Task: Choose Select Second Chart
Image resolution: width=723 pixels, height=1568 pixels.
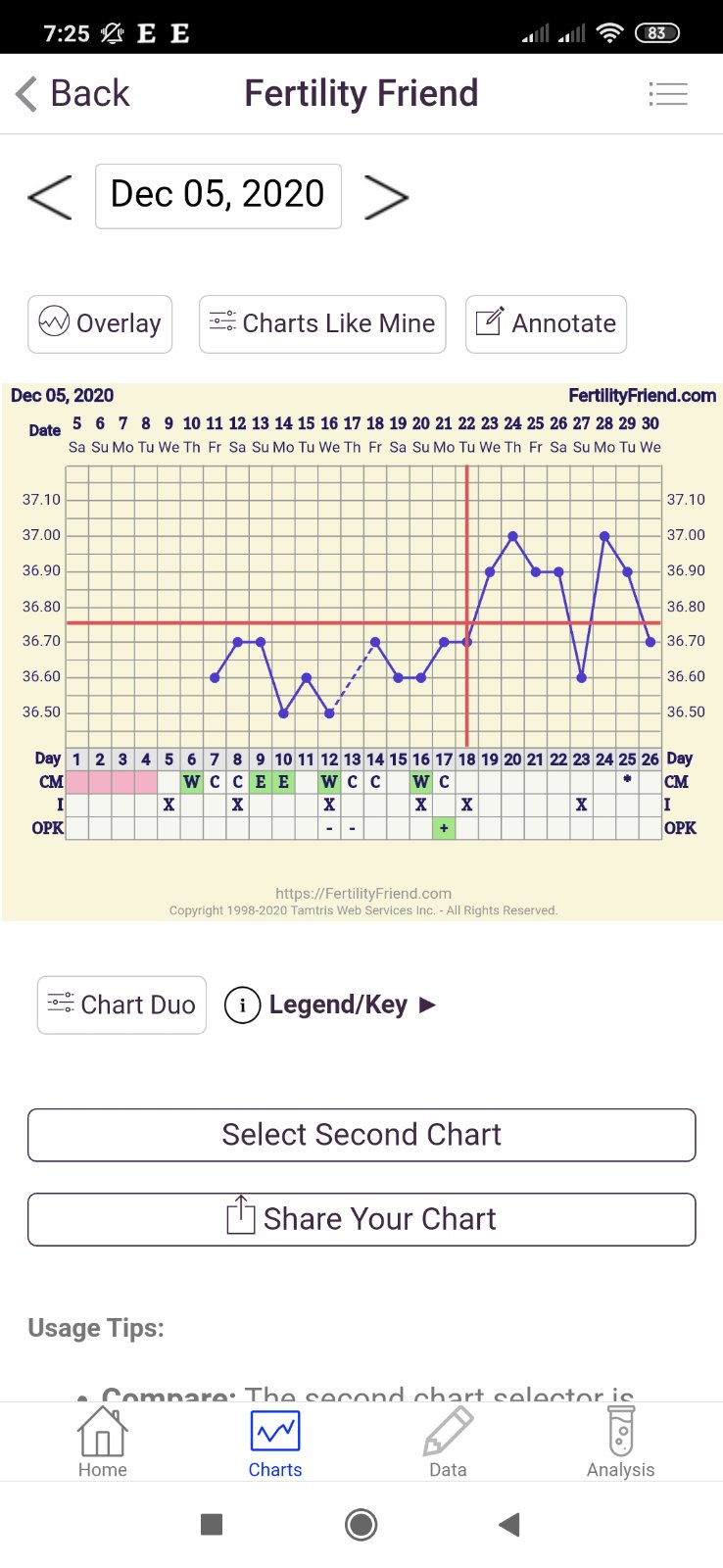Action: click(361, 1135)
